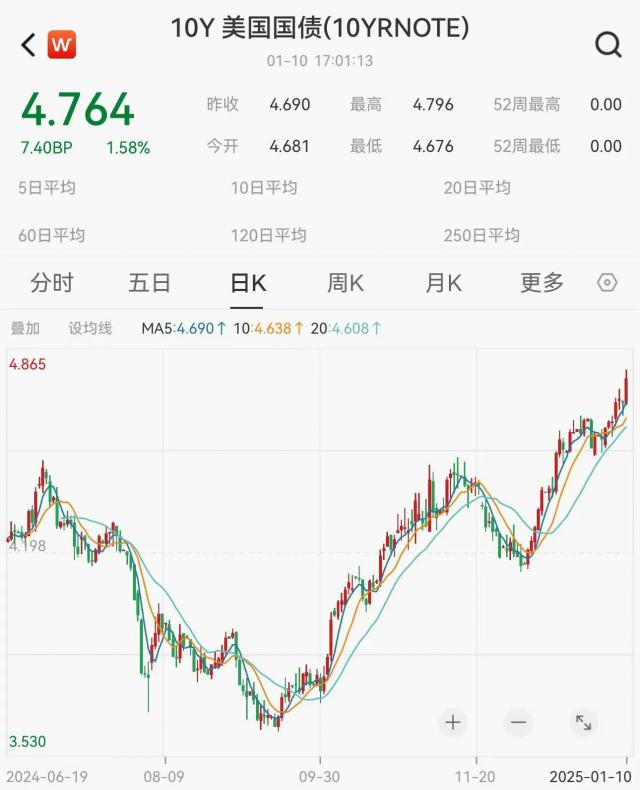Viewport: 640px width, 790px height.
Task: Switch to the 月K chart tab
Action: (x=443, y=283)
